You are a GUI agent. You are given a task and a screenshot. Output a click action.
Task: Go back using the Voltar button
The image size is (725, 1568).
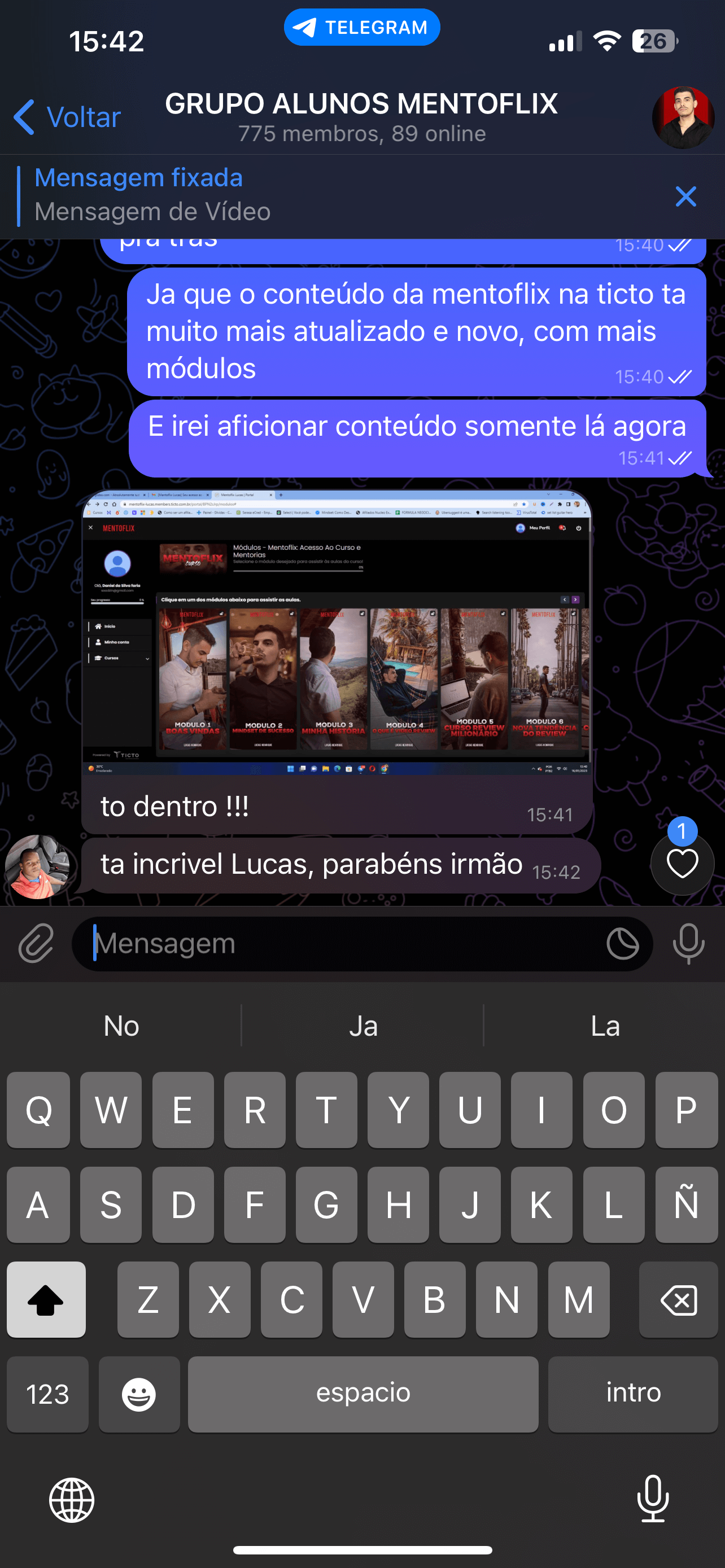pos(68,117)
